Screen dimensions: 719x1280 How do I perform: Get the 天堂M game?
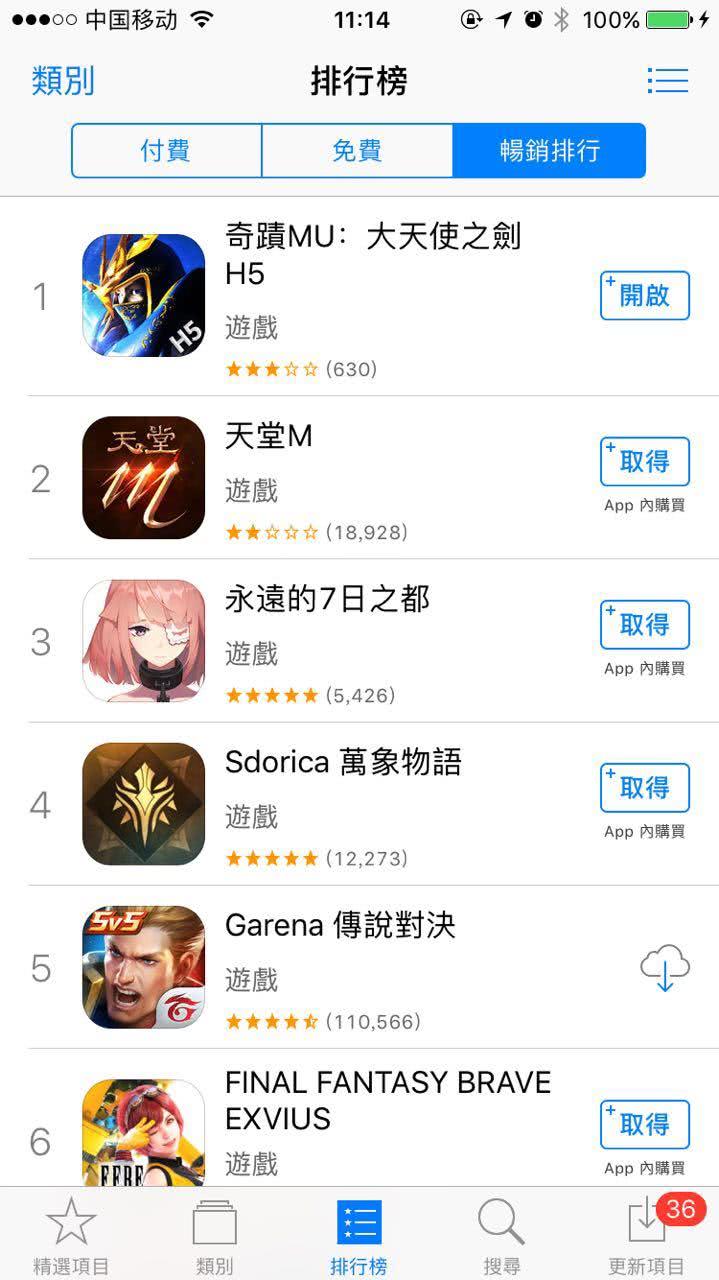[644, 462]
